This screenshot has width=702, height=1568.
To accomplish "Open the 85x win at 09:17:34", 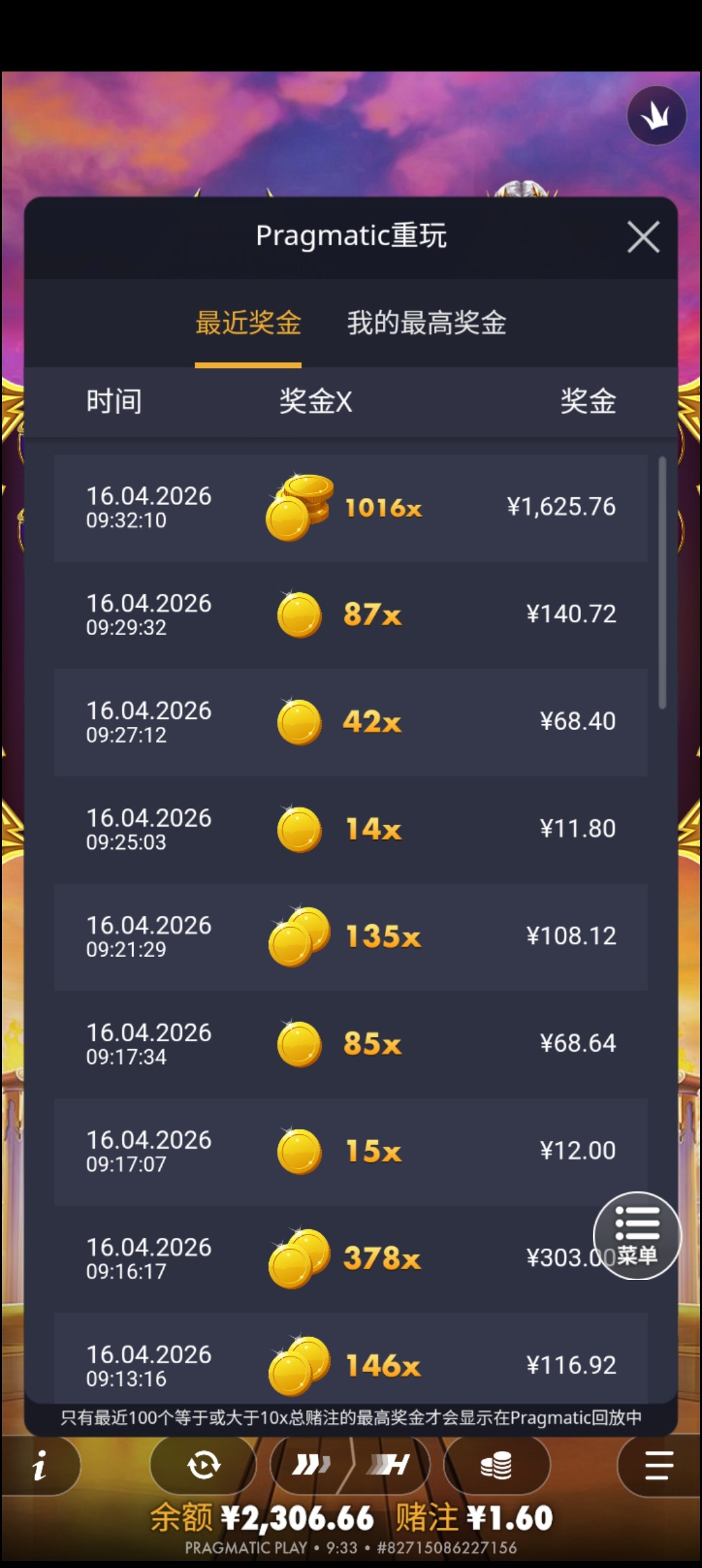I will tap(351, 1044).
